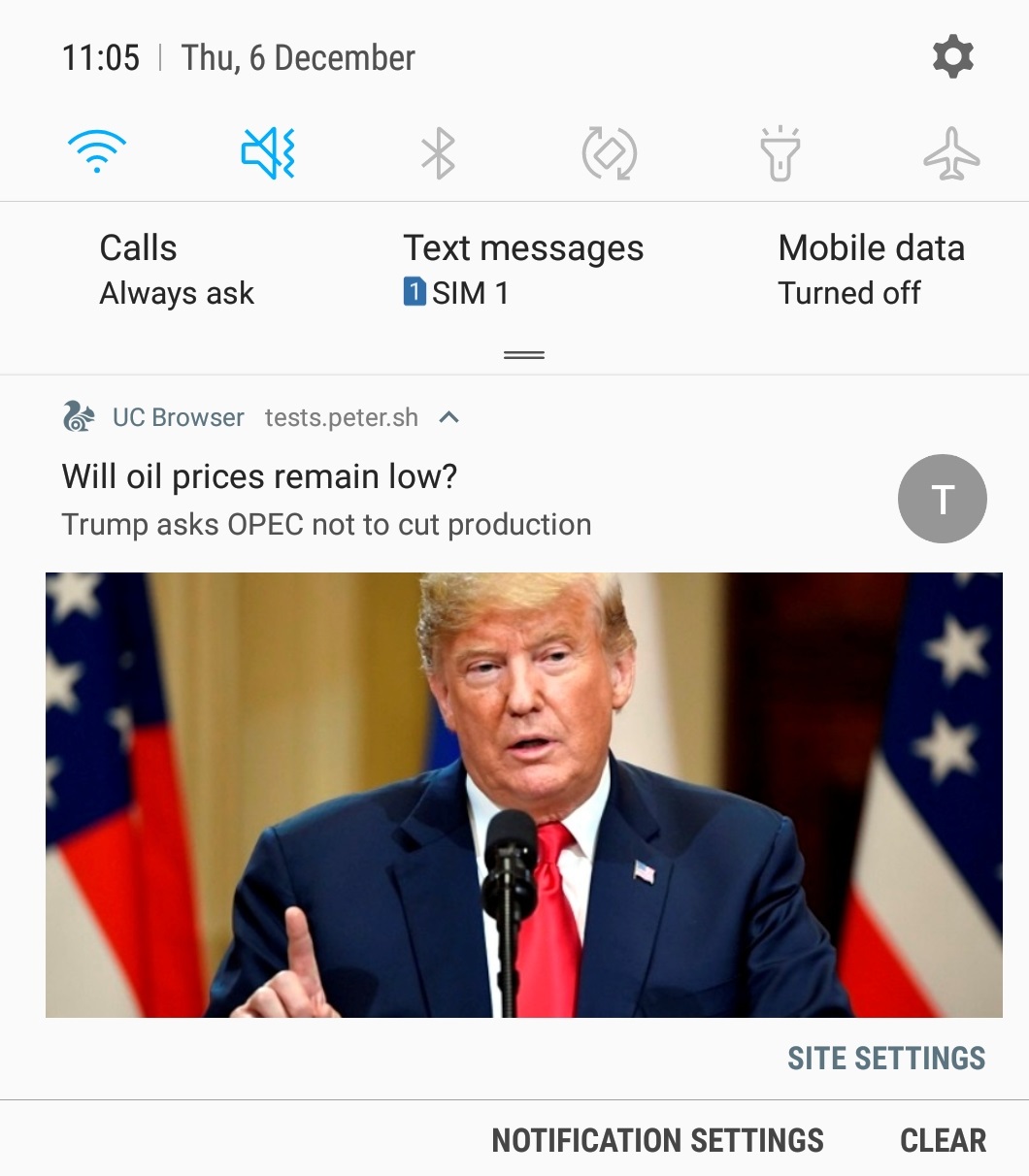Open Mobile data SIM setting
The height and width of the screenshot is (1176, 1029).
click(x=871, y=270)
